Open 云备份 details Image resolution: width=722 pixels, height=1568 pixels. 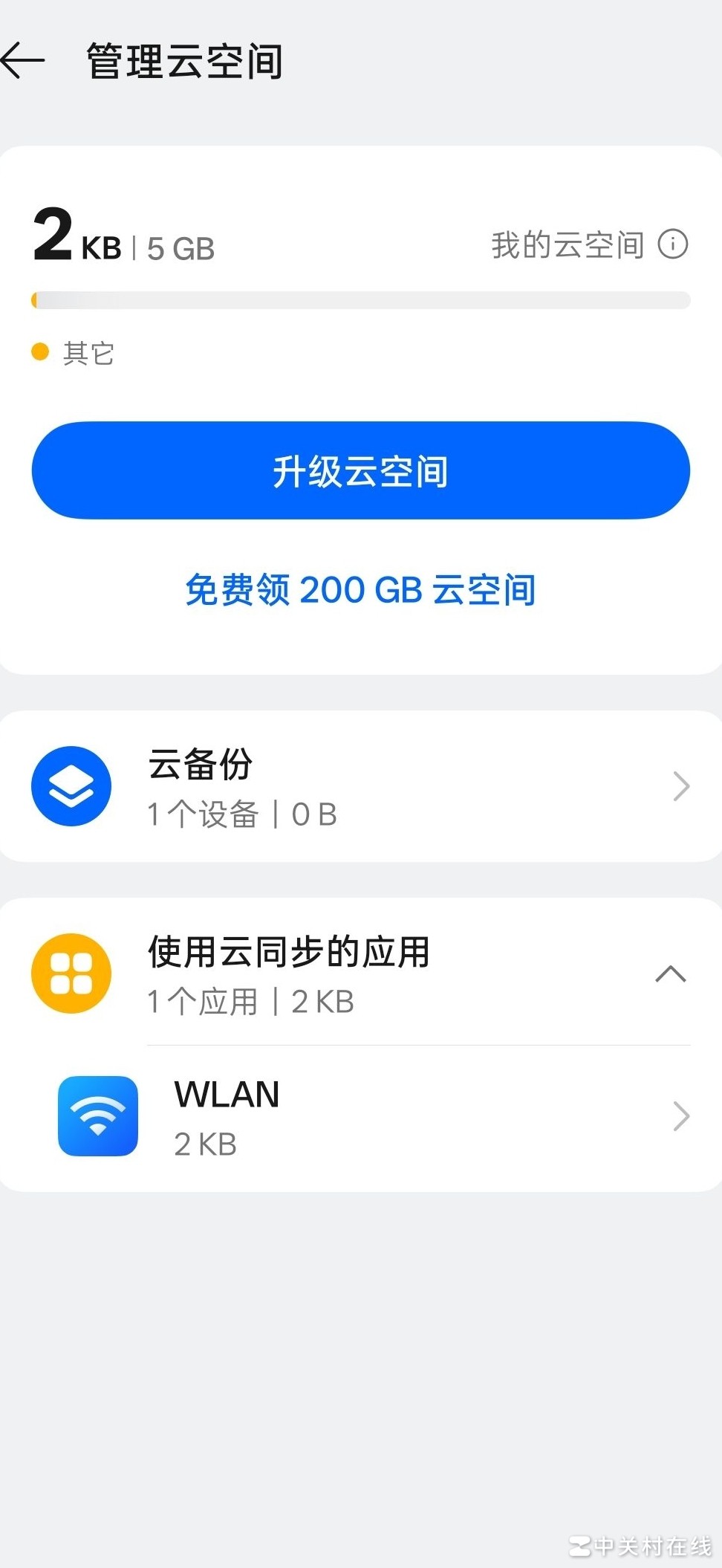tap(361, 786)
